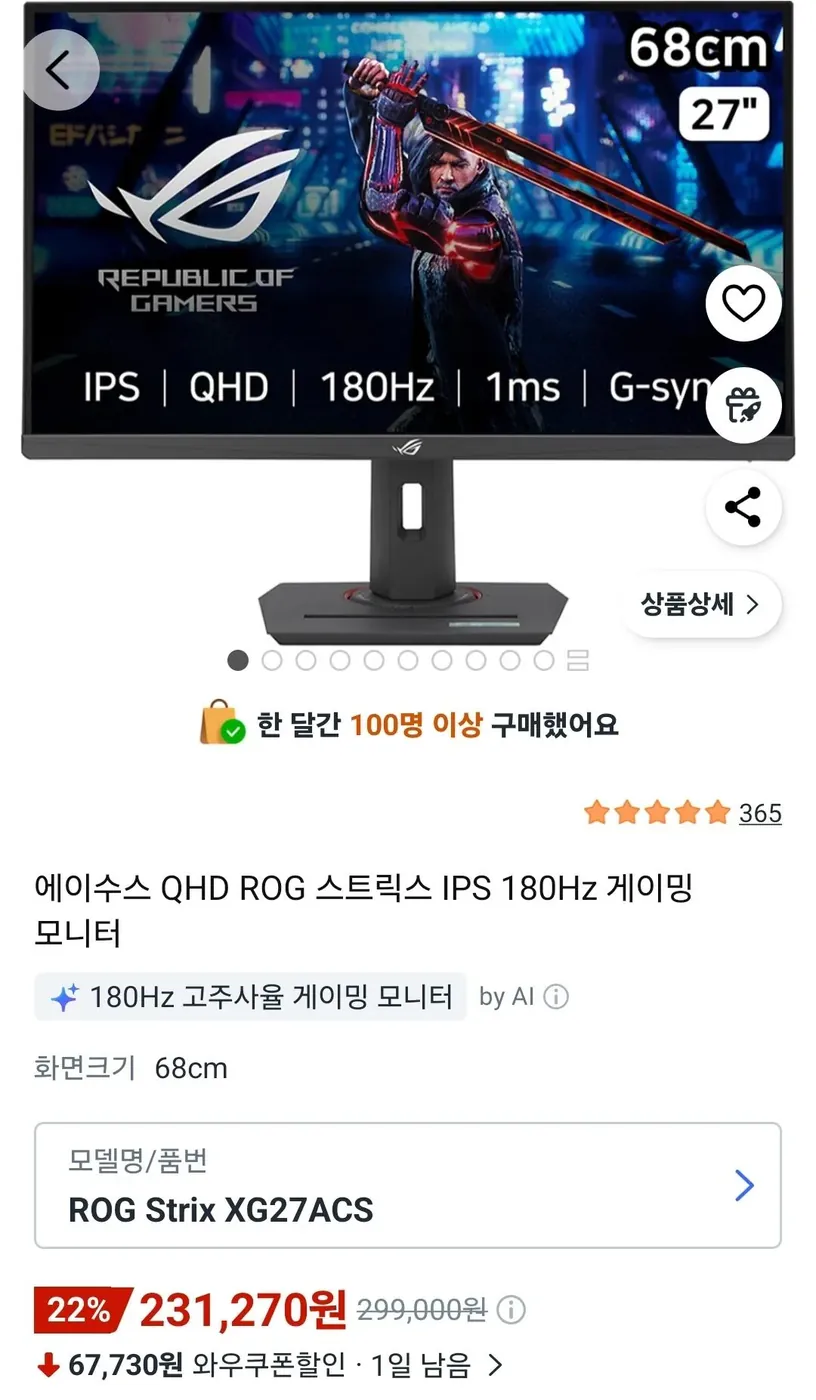
Task: Tap the fifth rating star
Action: [x=714, y=813]
